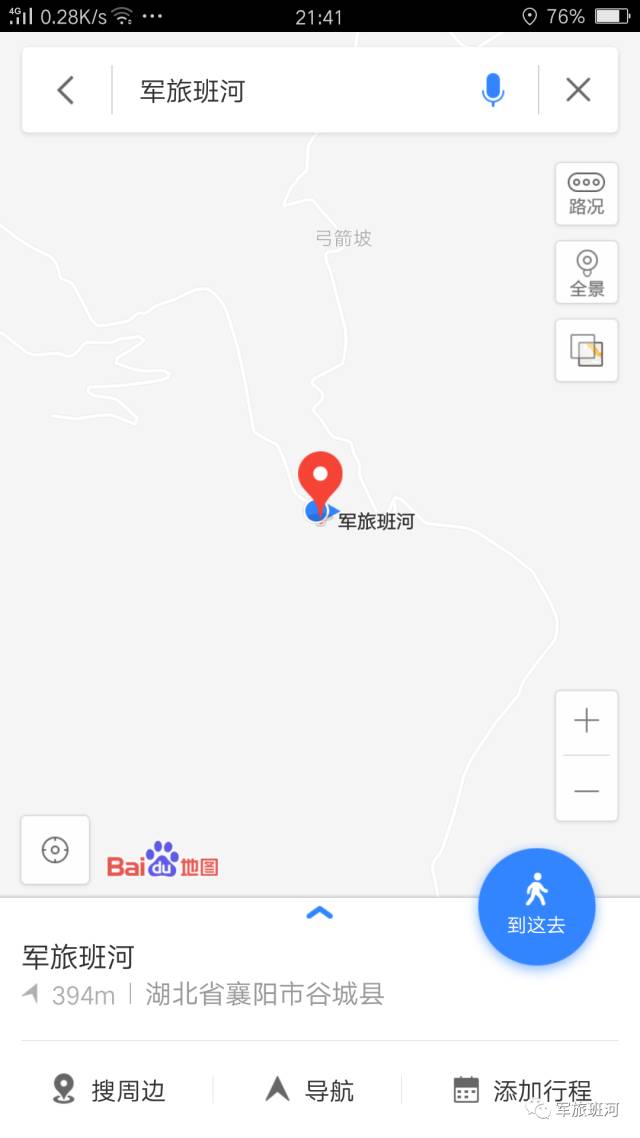Choose 添加行程 to add a trip
Viewport: 640px width, 1138px height.
click(522, 1091)
